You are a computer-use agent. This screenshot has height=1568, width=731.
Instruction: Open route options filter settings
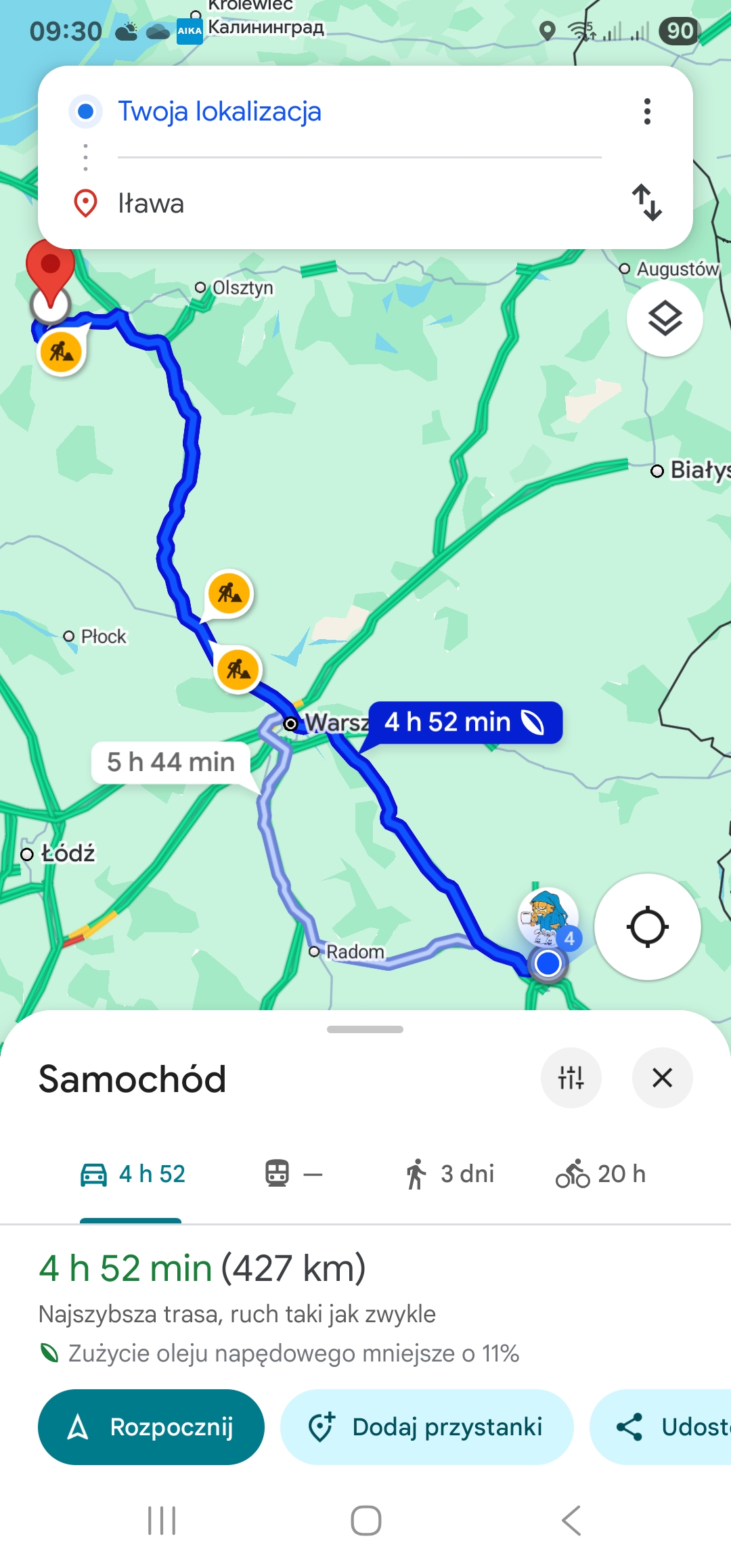tap(571, 1077)
